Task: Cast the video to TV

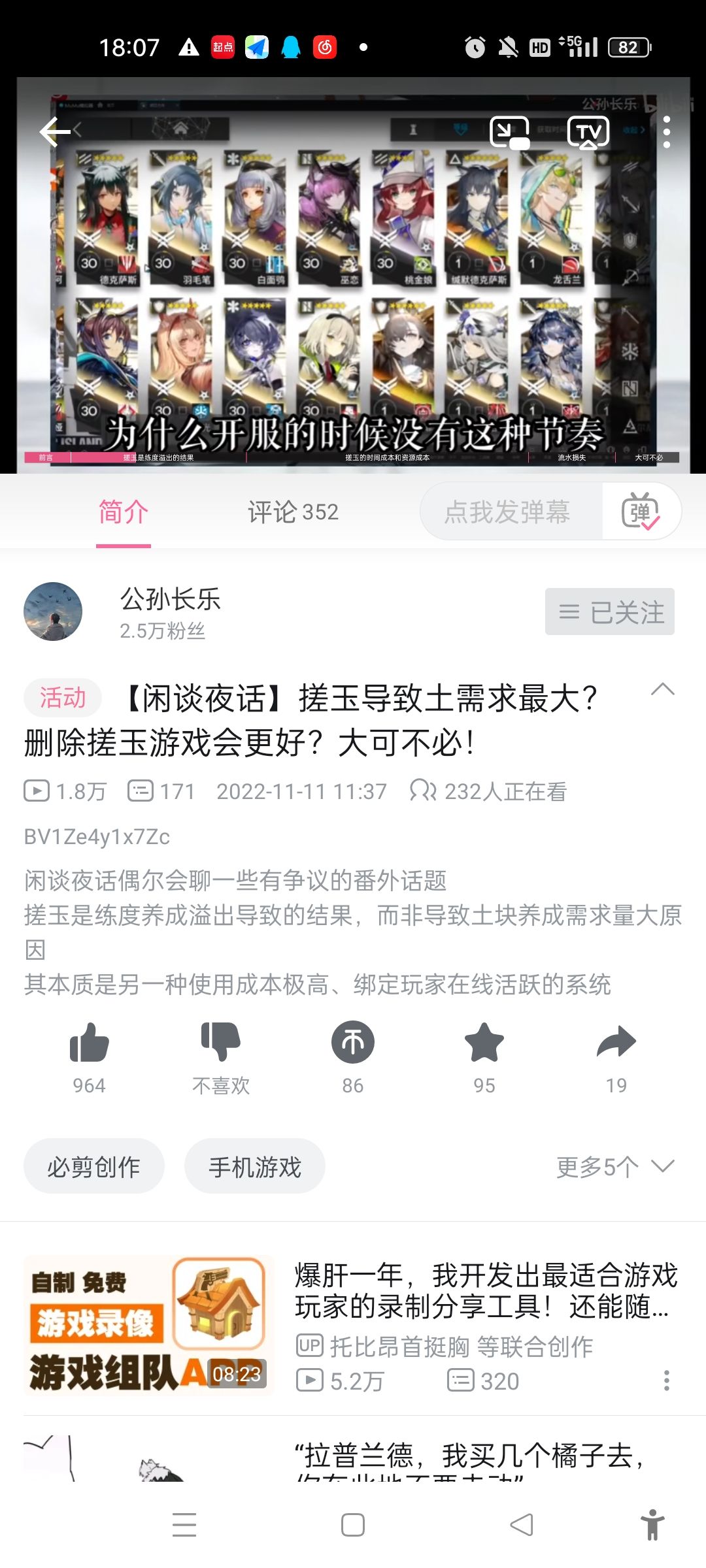Action: coord(588,133)
